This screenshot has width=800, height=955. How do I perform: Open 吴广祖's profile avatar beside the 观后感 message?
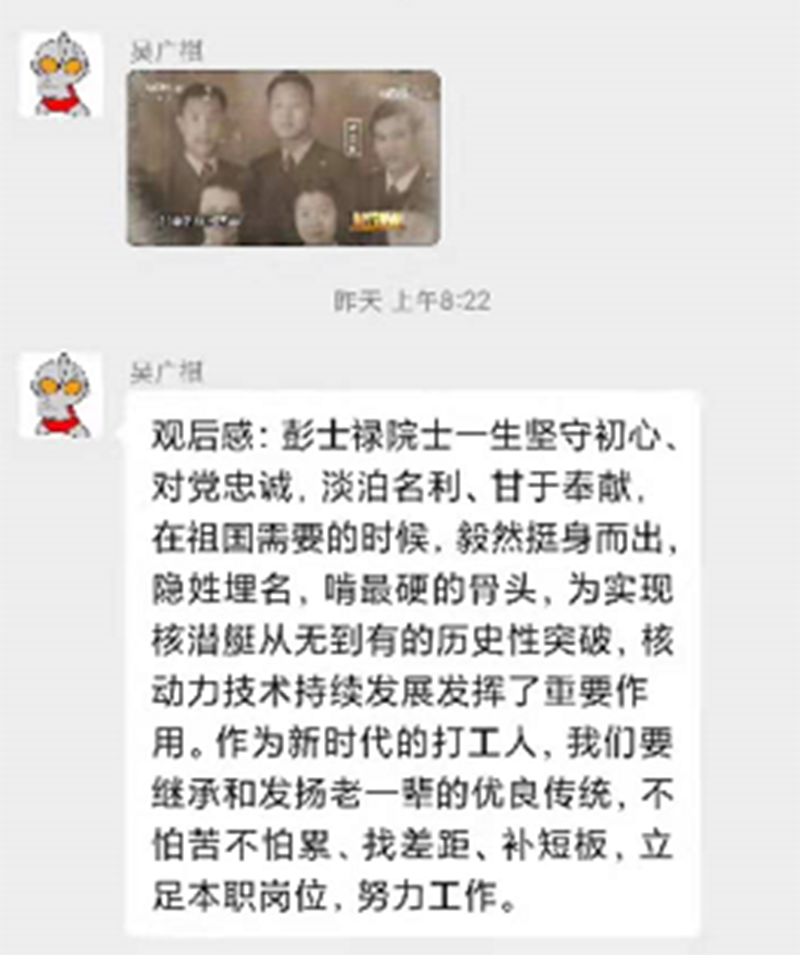click(61, 394)
